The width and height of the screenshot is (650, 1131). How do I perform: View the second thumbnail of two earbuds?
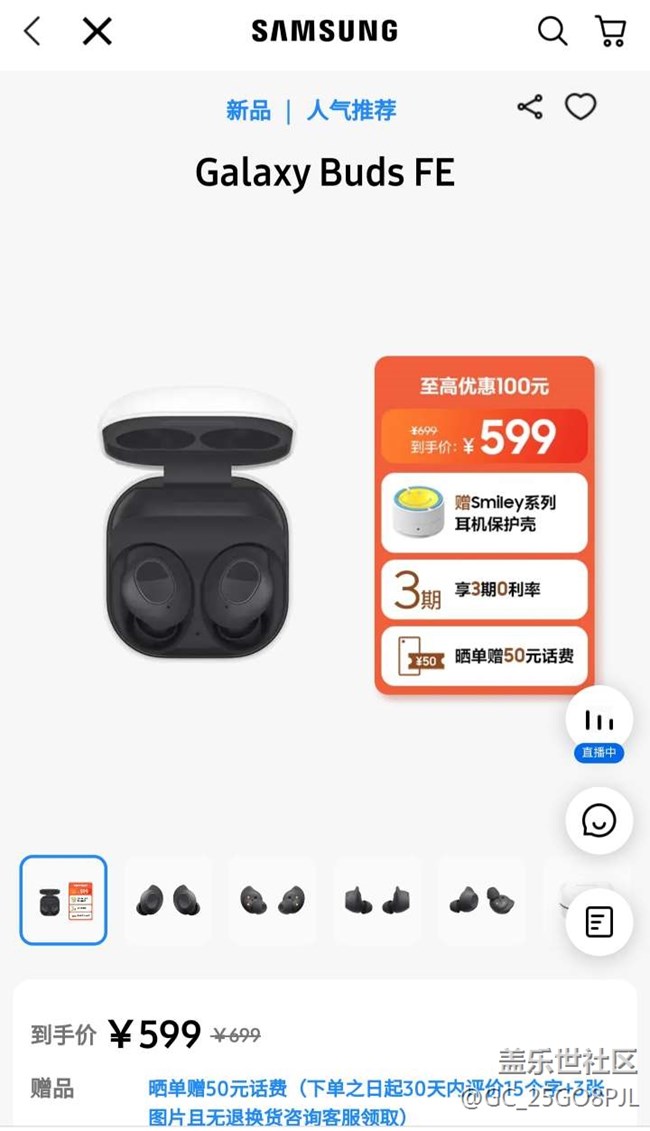click(168, 900)
